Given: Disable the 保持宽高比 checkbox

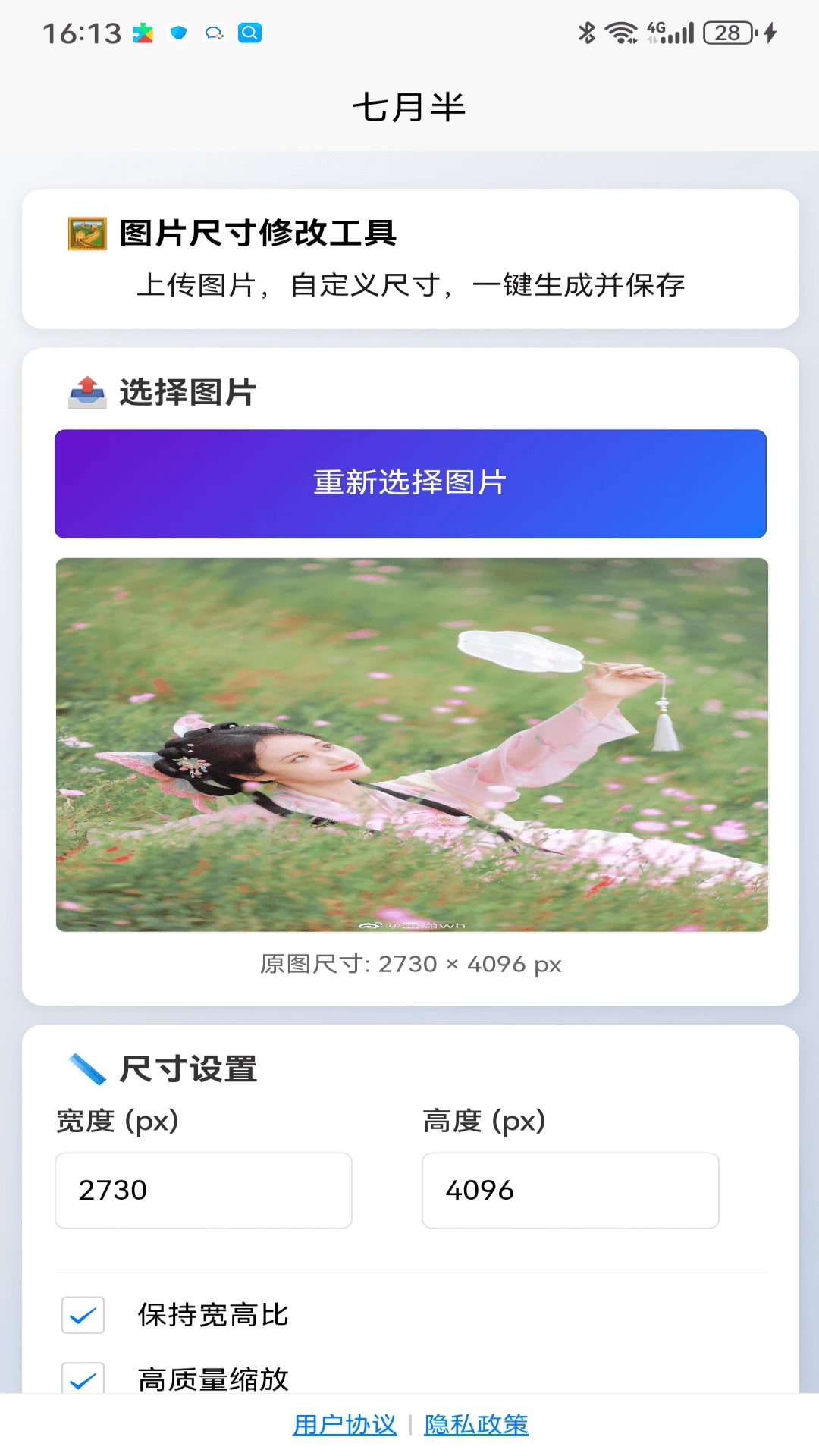Looking at the screenshot, I should tap(82, 1315).
